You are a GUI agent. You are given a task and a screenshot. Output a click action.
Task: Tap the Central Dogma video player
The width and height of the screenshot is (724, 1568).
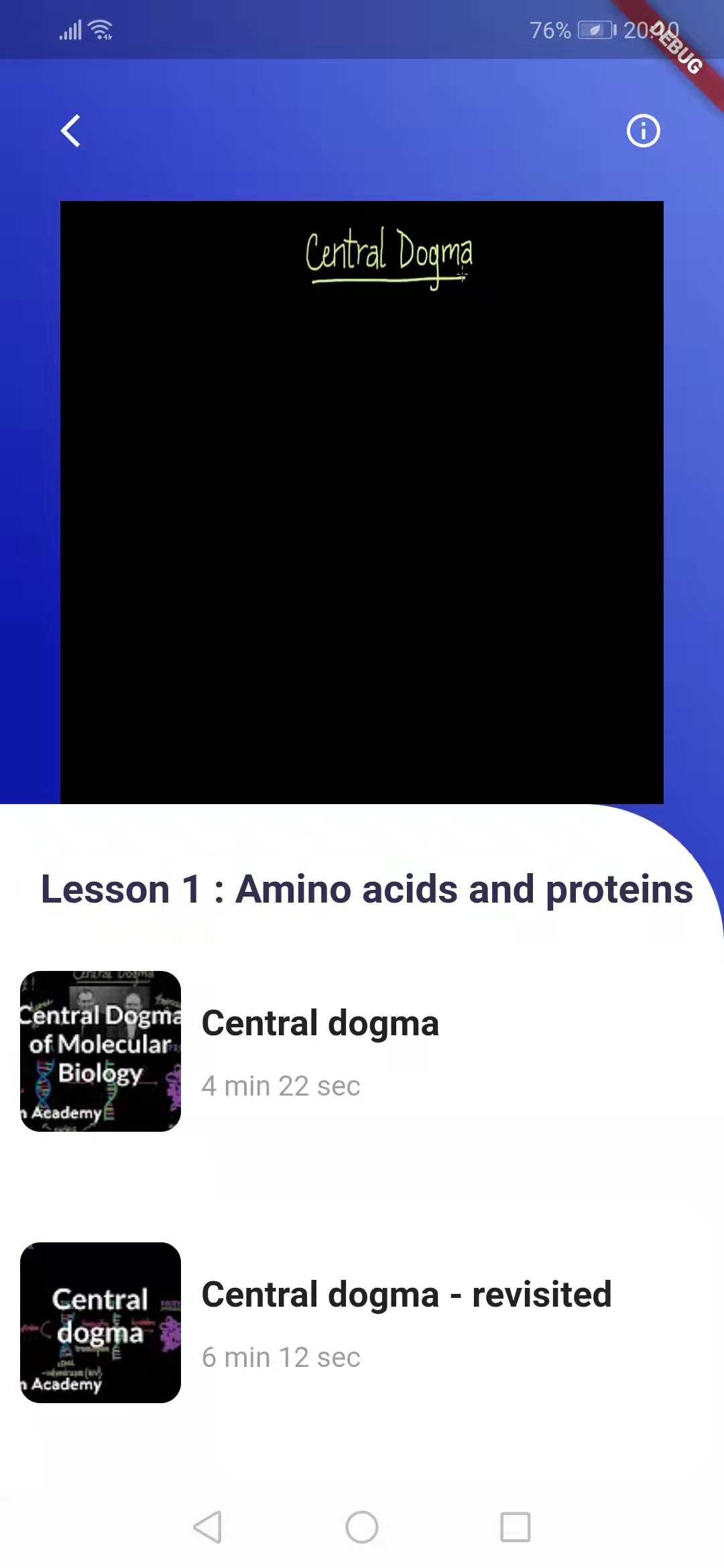pyautogui.click(x=362, y=503)
